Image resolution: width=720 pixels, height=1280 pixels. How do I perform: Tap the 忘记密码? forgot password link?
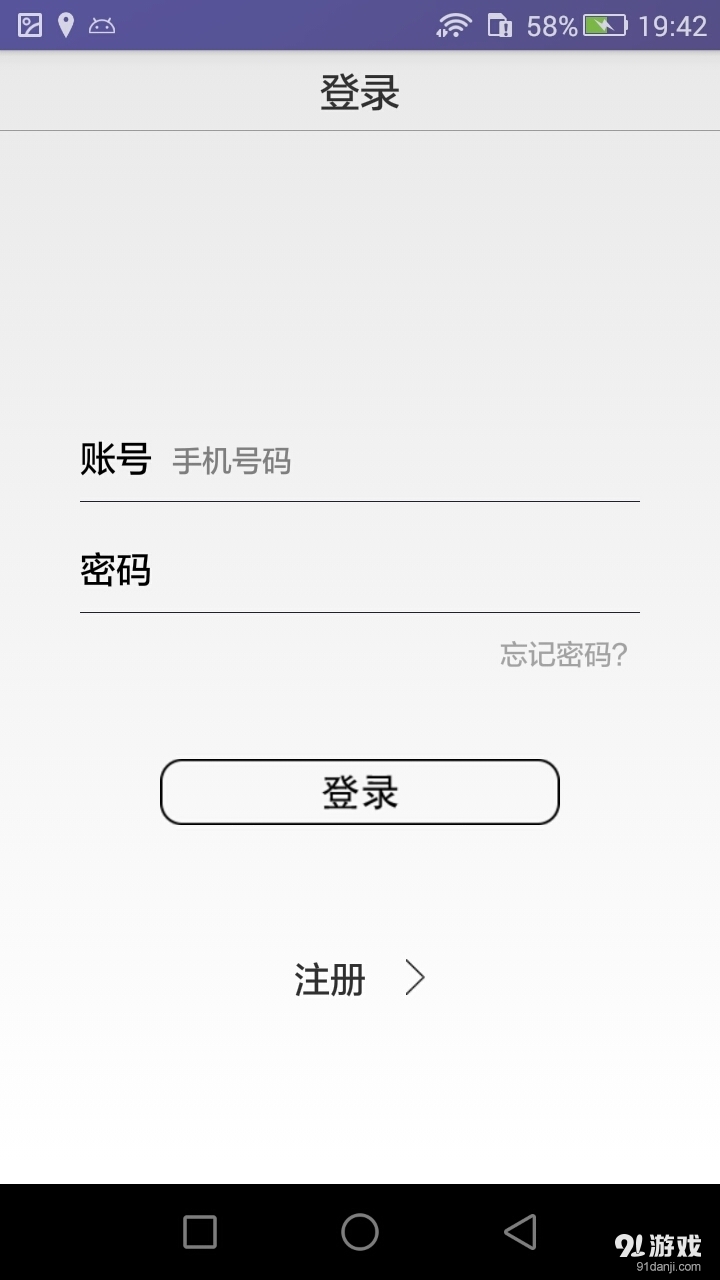pyautogui.click(x=563, y=656)
